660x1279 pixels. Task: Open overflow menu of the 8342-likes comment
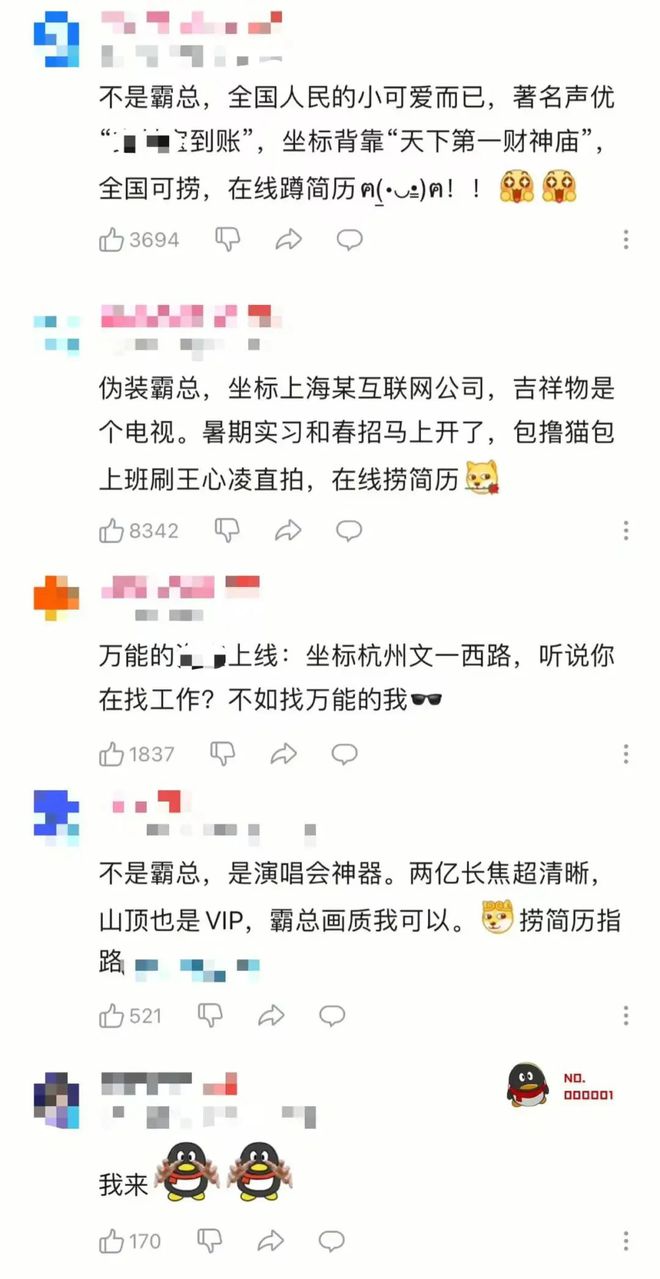[626, 531]
